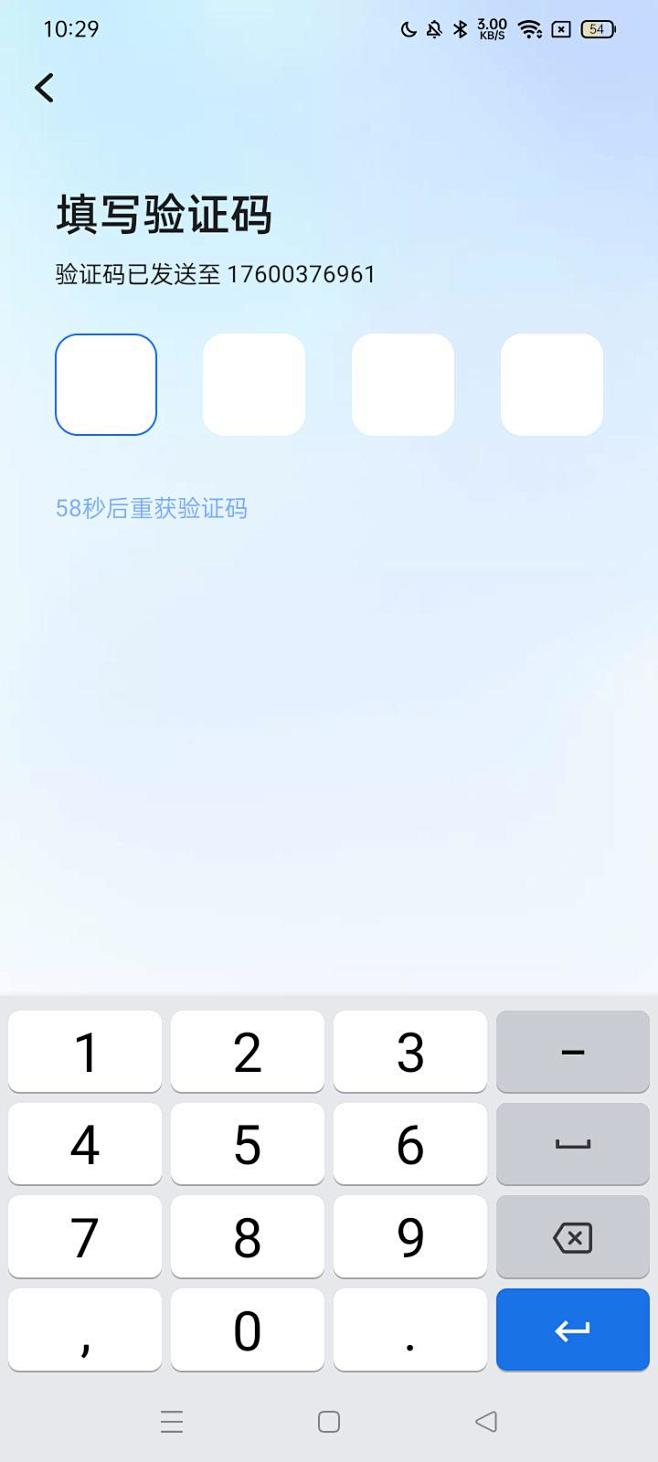Select the second verification code box
Viewport: 658px width, 1462px height.
[x=254, y=385]
